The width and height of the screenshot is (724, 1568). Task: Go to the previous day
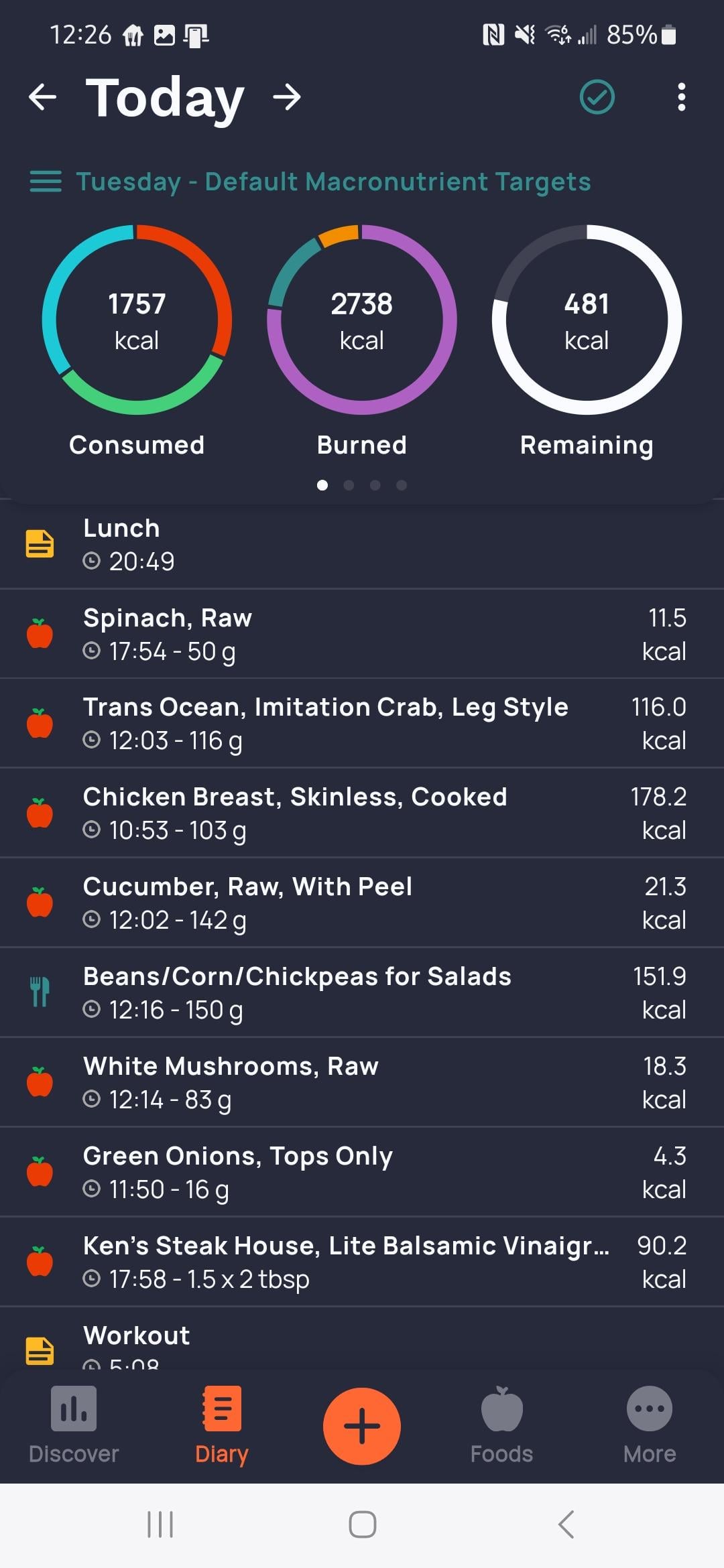(42, 97)
